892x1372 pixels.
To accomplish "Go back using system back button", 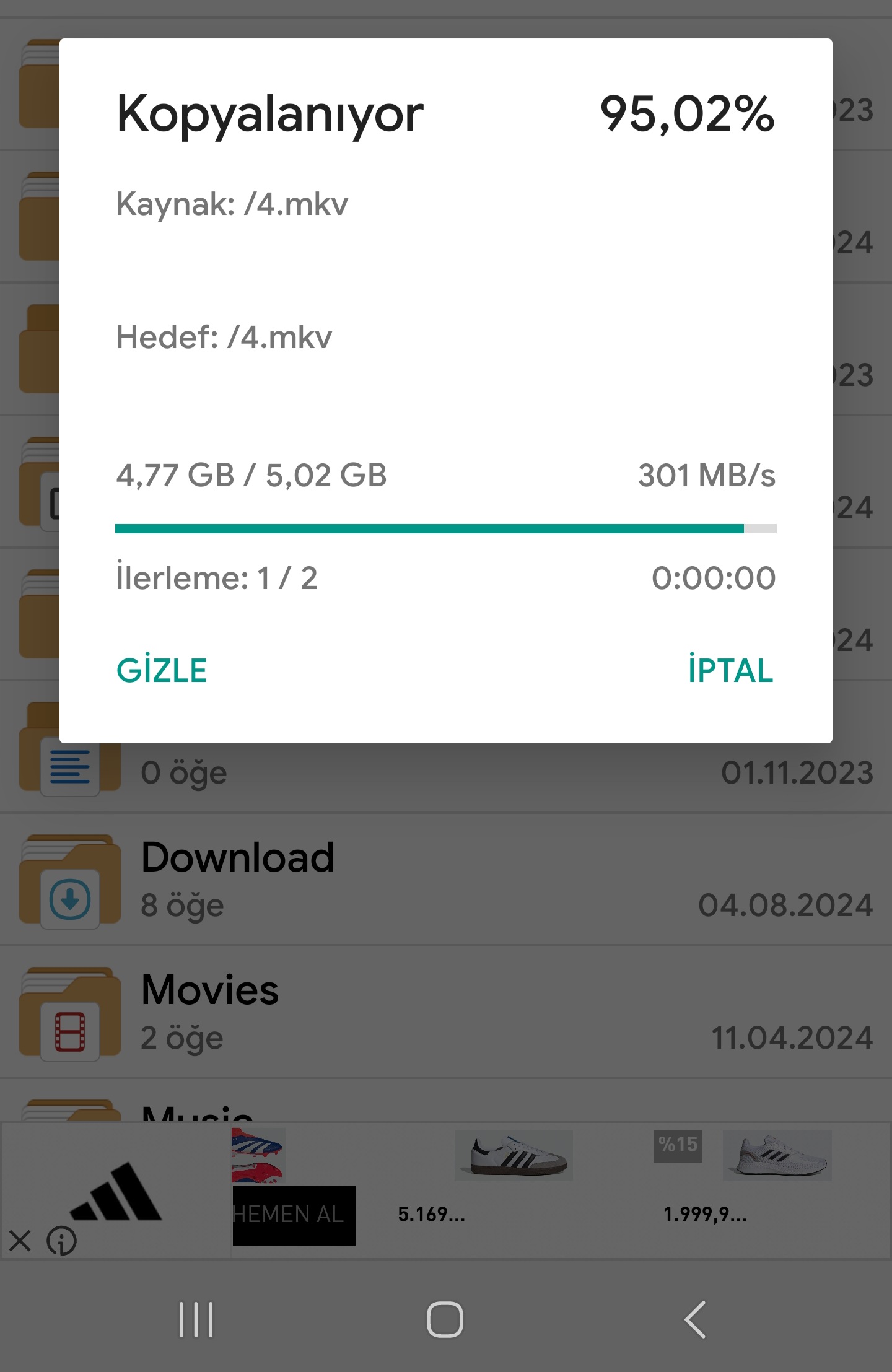I will click(x=695, y=1319).
